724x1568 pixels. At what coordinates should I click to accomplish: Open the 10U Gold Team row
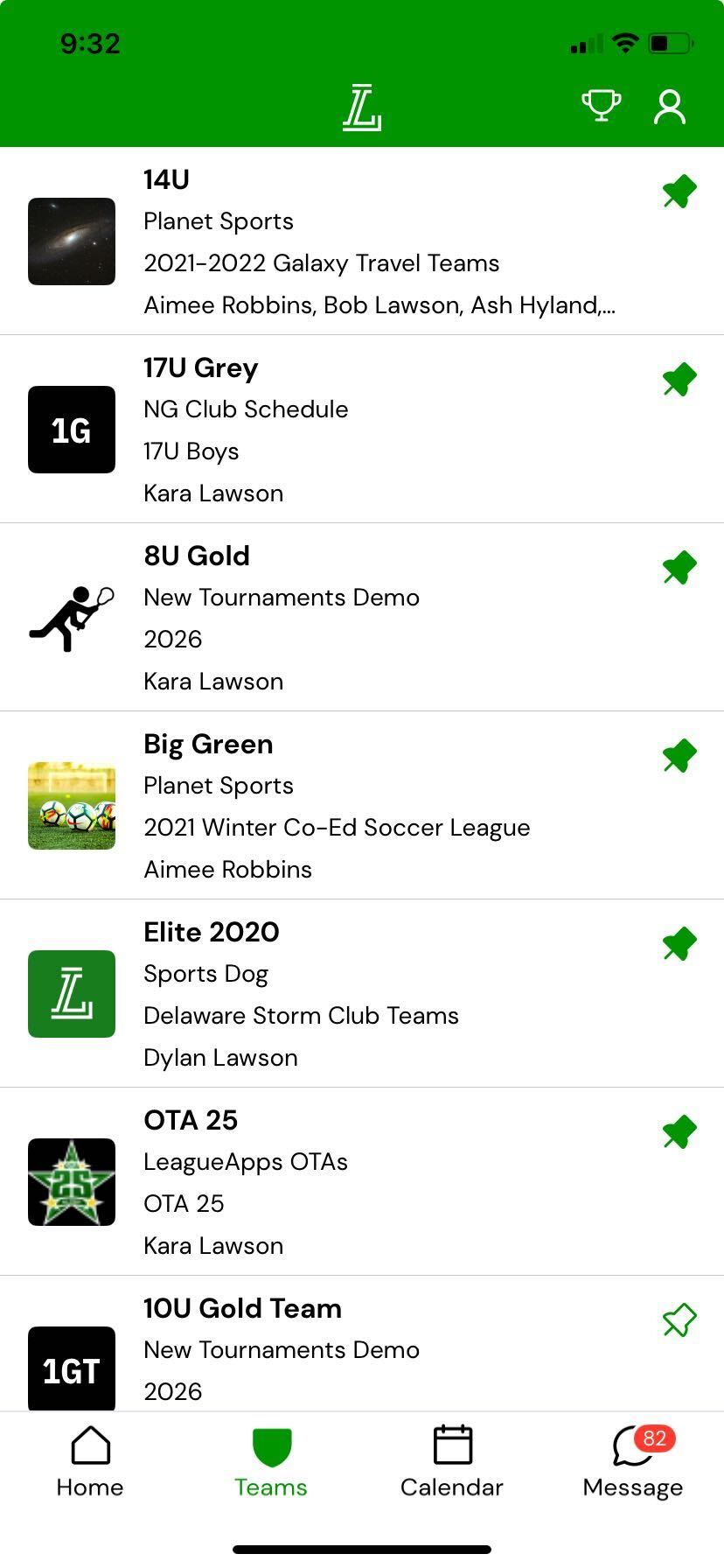(x=350, y=1349)
